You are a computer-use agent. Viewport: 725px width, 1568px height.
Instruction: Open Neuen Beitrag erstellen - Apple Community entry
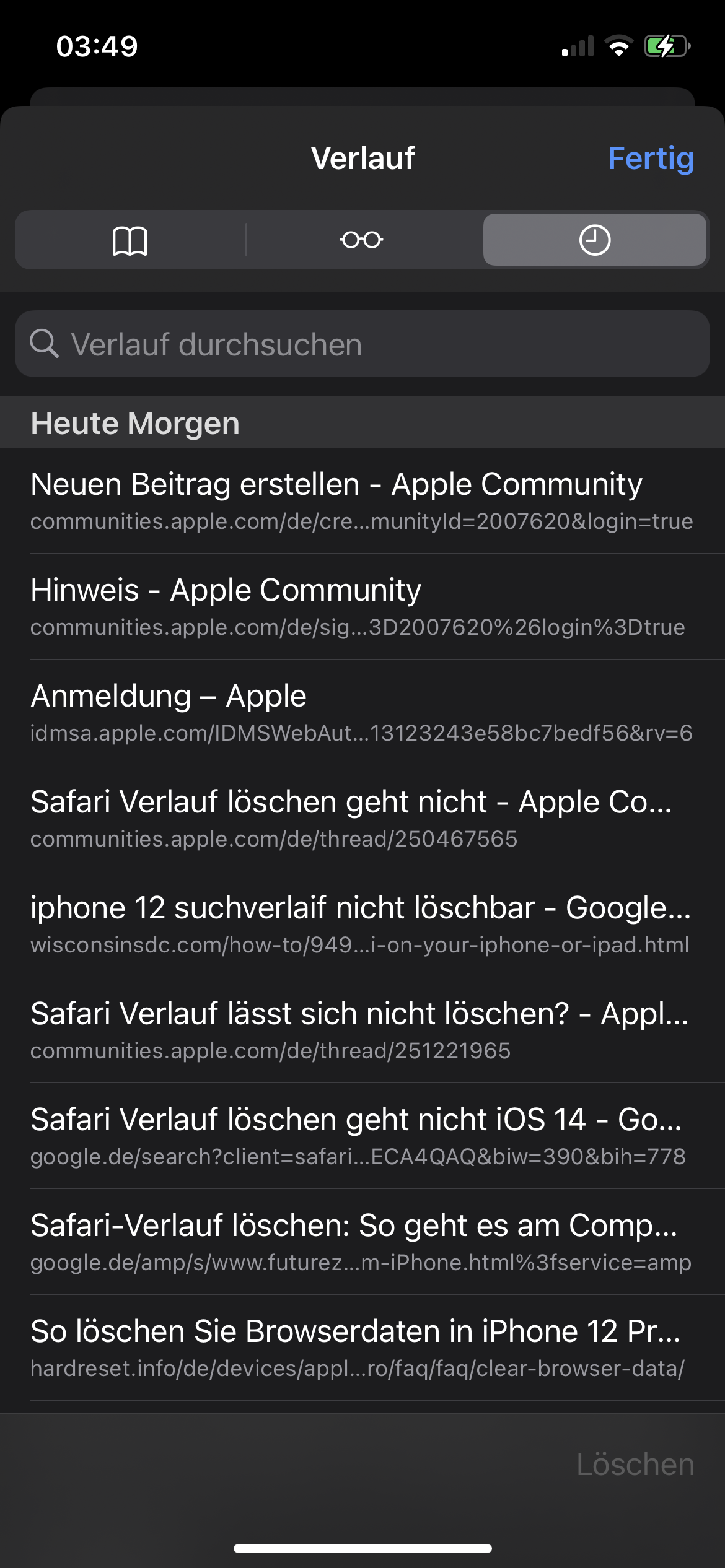pos(362,500)
